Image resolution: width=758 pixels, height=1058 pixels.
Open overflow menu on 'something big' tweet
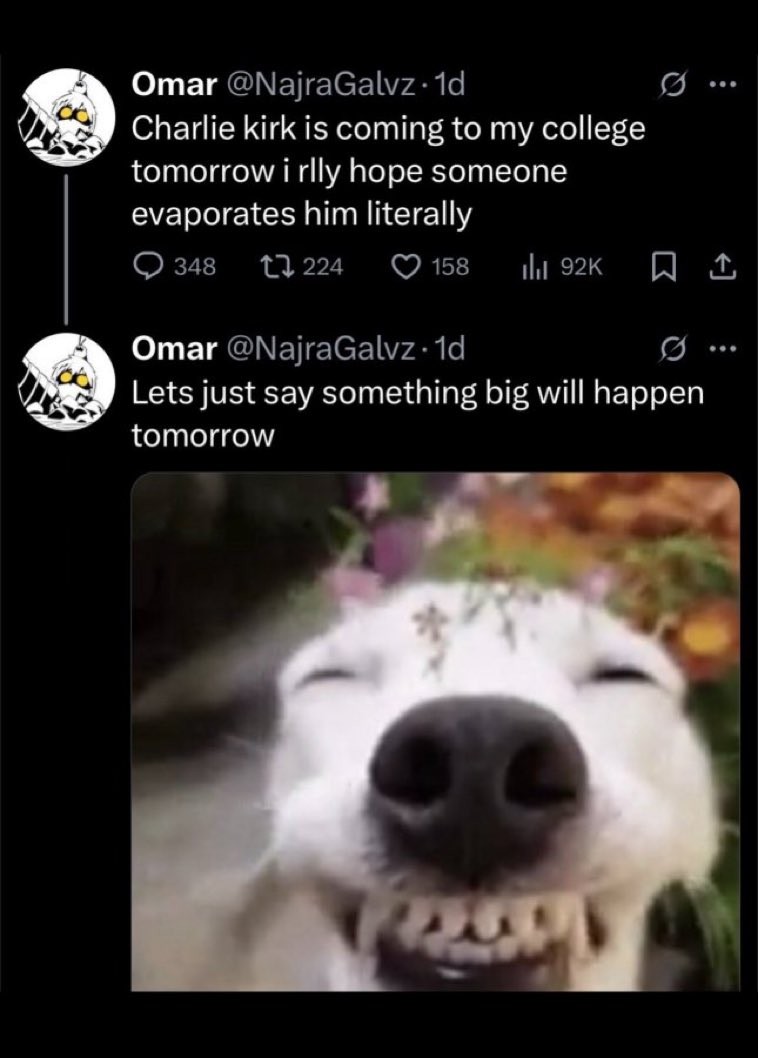[x=721, y=349]
